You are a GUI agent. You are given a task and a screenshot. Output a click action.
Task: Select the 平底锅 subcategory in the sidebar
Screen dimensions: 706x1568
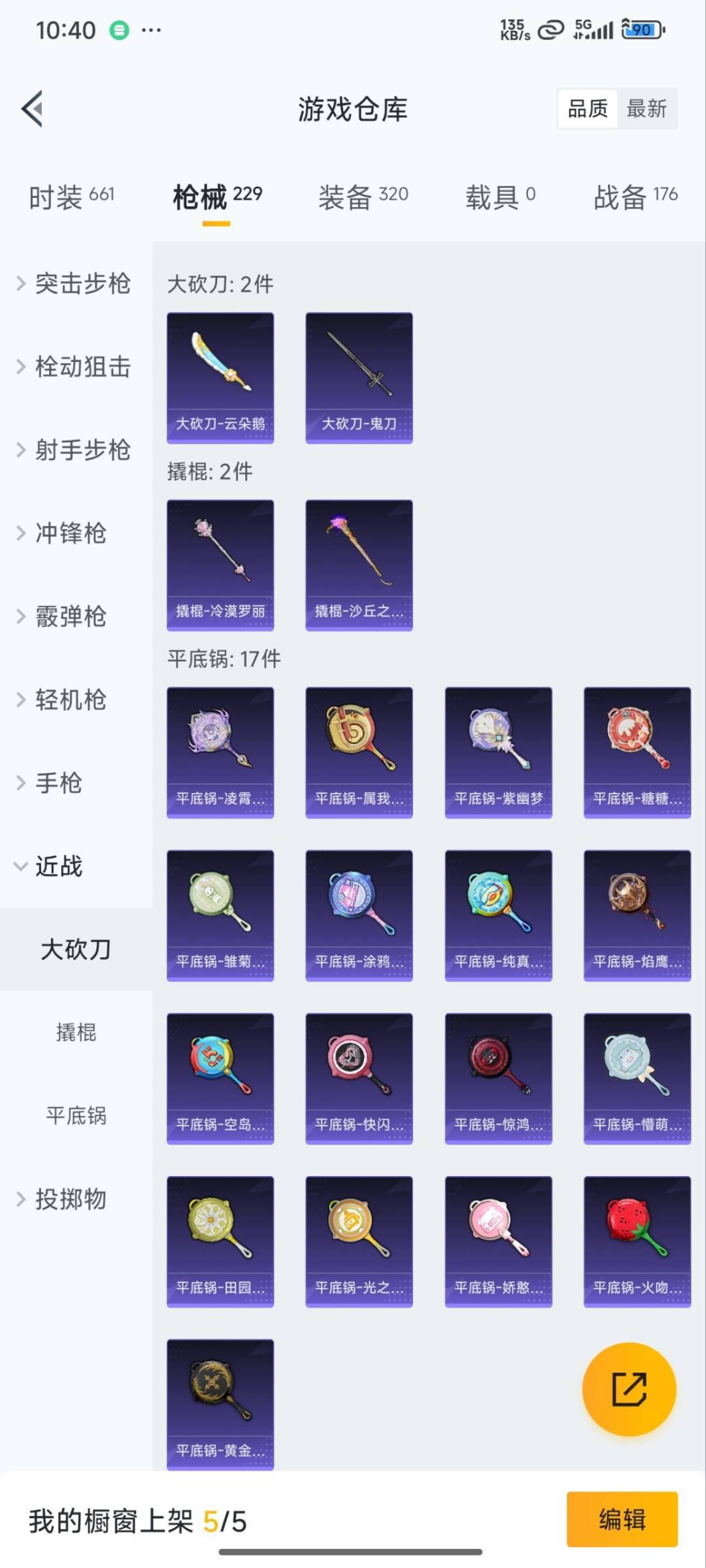click(x=76, y=1115)
